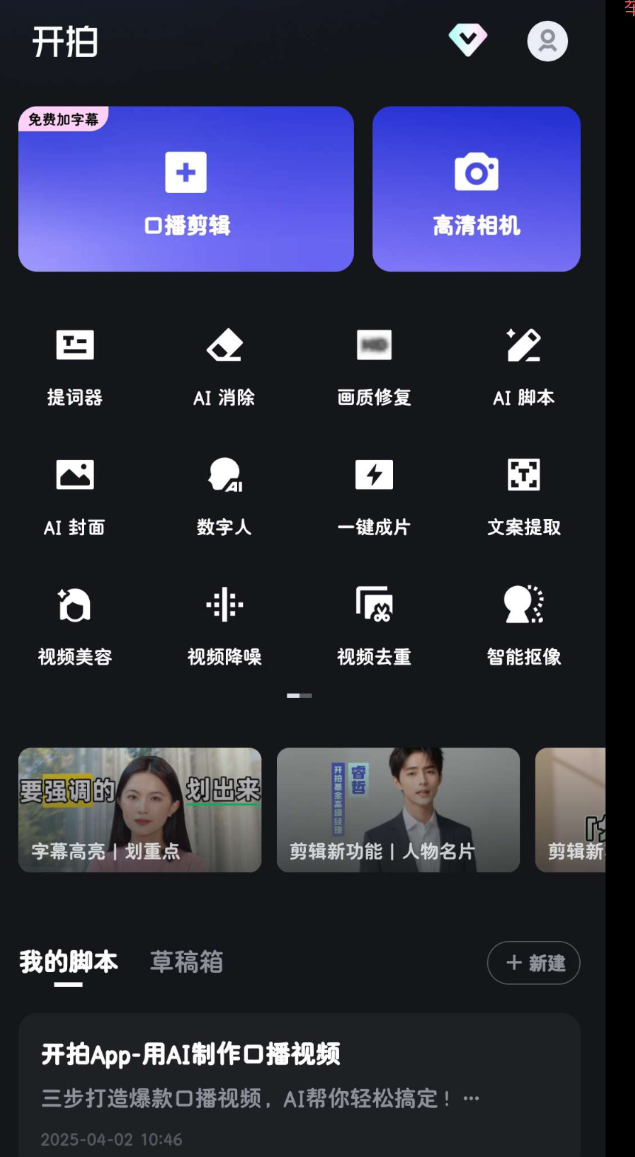
Task: Open the VIP diamond icon
Action: pyautogui.click(x=467, y=41)
